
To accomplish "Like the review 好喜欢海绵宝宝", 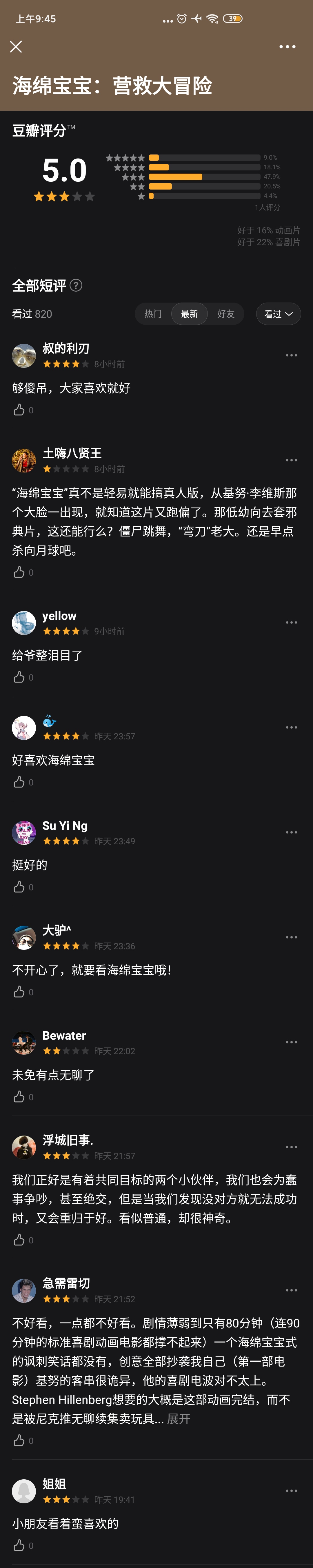I will (19, 782).
